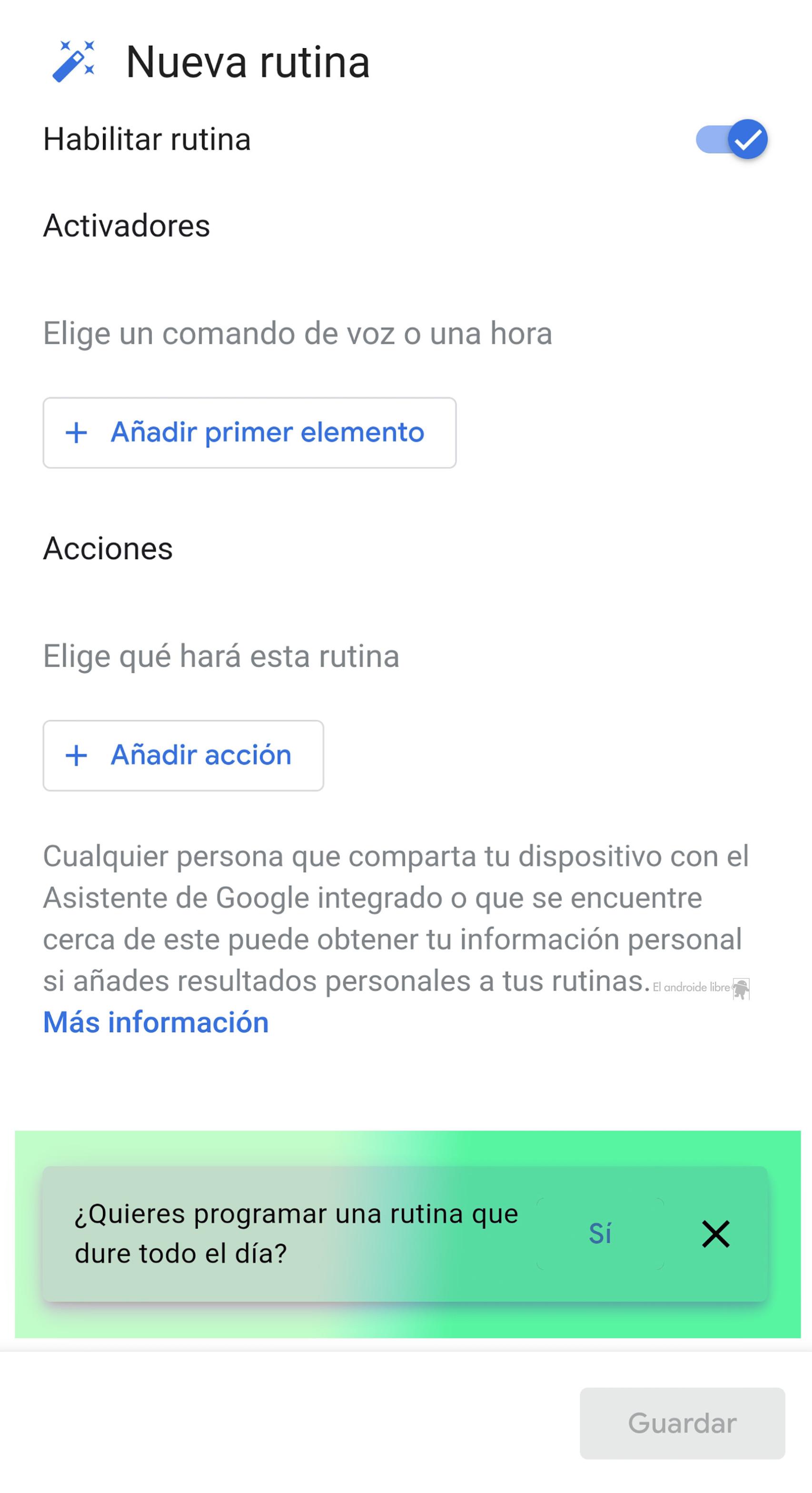Click the plus icon in "Añadir primer elemento"

[x=77, y=433]
